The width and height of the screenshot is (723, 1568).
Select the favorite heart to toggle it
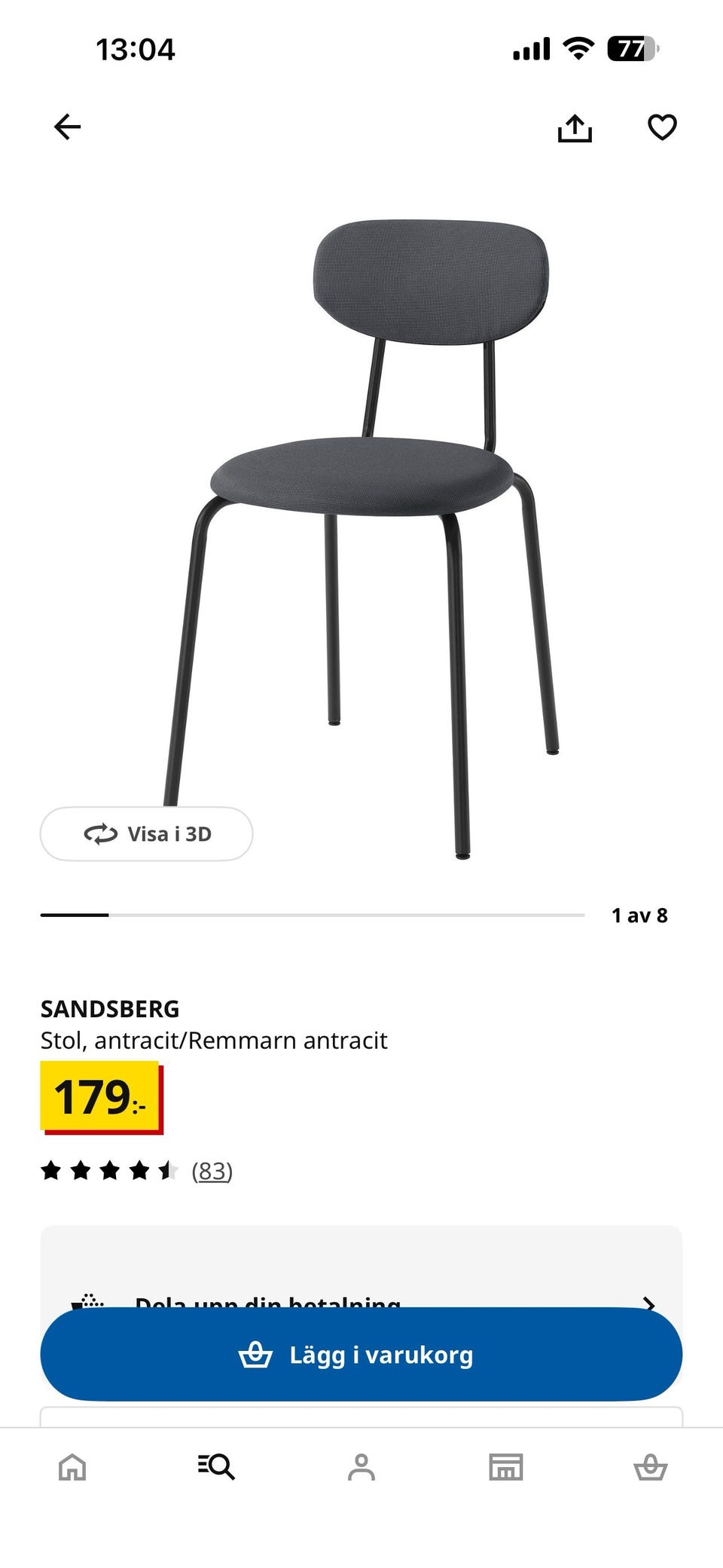click(660, 127)
